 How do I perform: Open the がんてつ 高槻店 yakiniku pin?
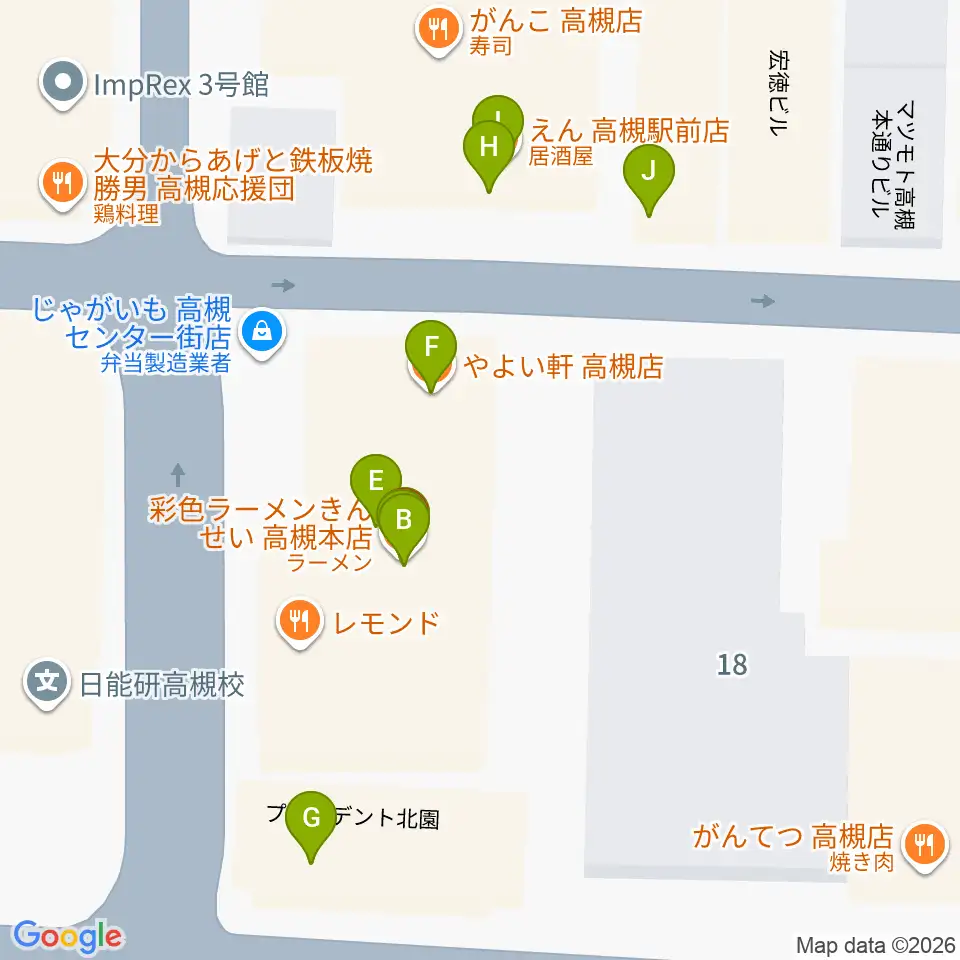(924, 846)
